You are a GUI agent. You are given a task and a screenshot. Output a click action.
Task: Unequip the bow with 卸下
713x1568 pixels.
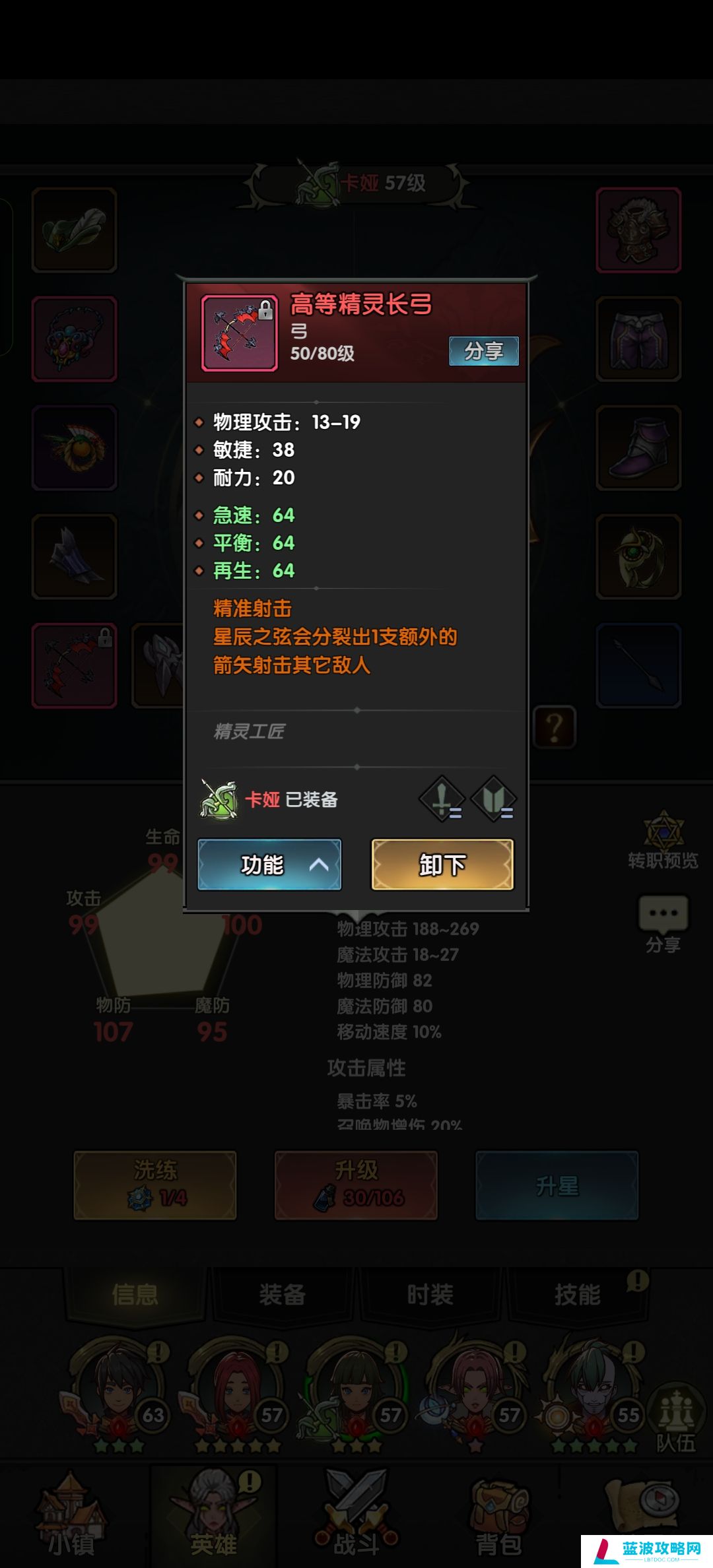[442, 865]
